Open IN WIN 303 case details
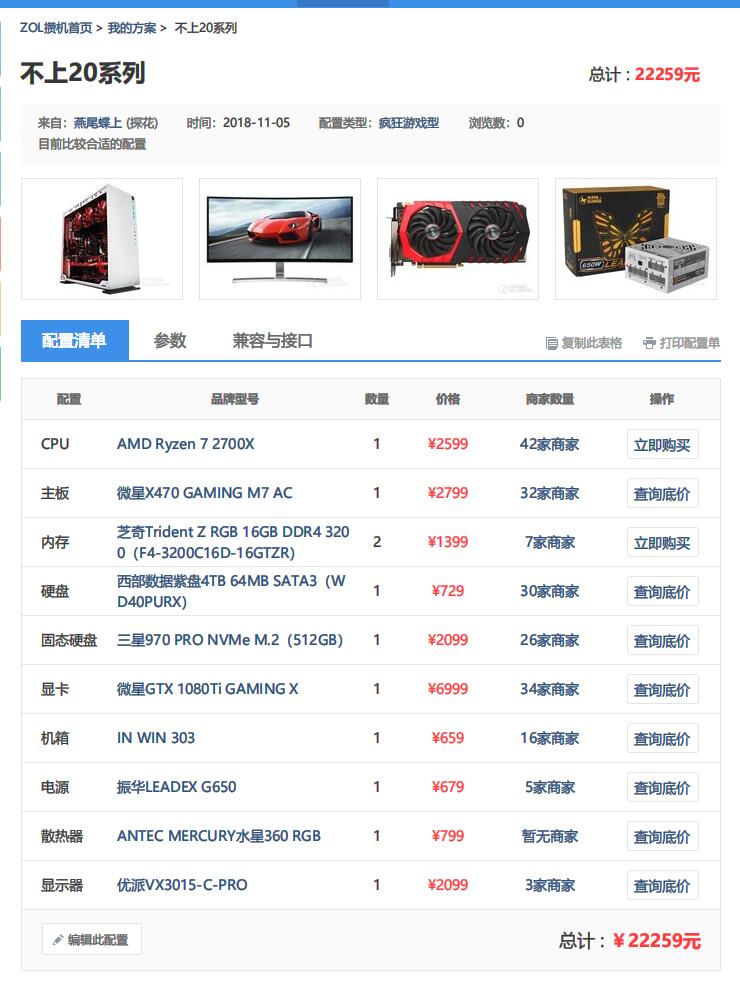Screen dimensions: 740x990 pyautogui.click(x=156, y=738)
